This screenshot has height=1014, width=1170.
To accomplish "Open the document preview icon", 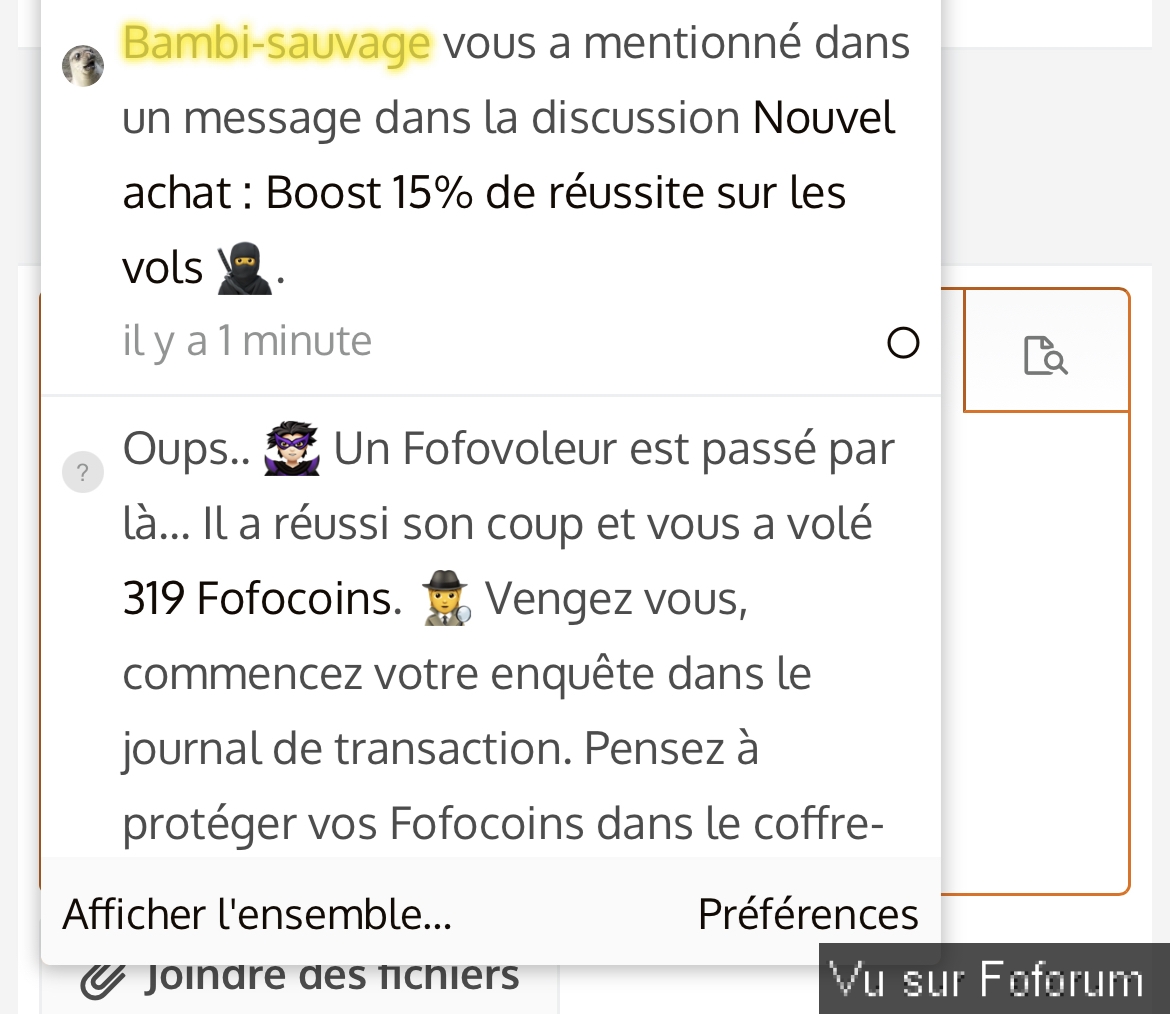I will [x=1046, y=355].
